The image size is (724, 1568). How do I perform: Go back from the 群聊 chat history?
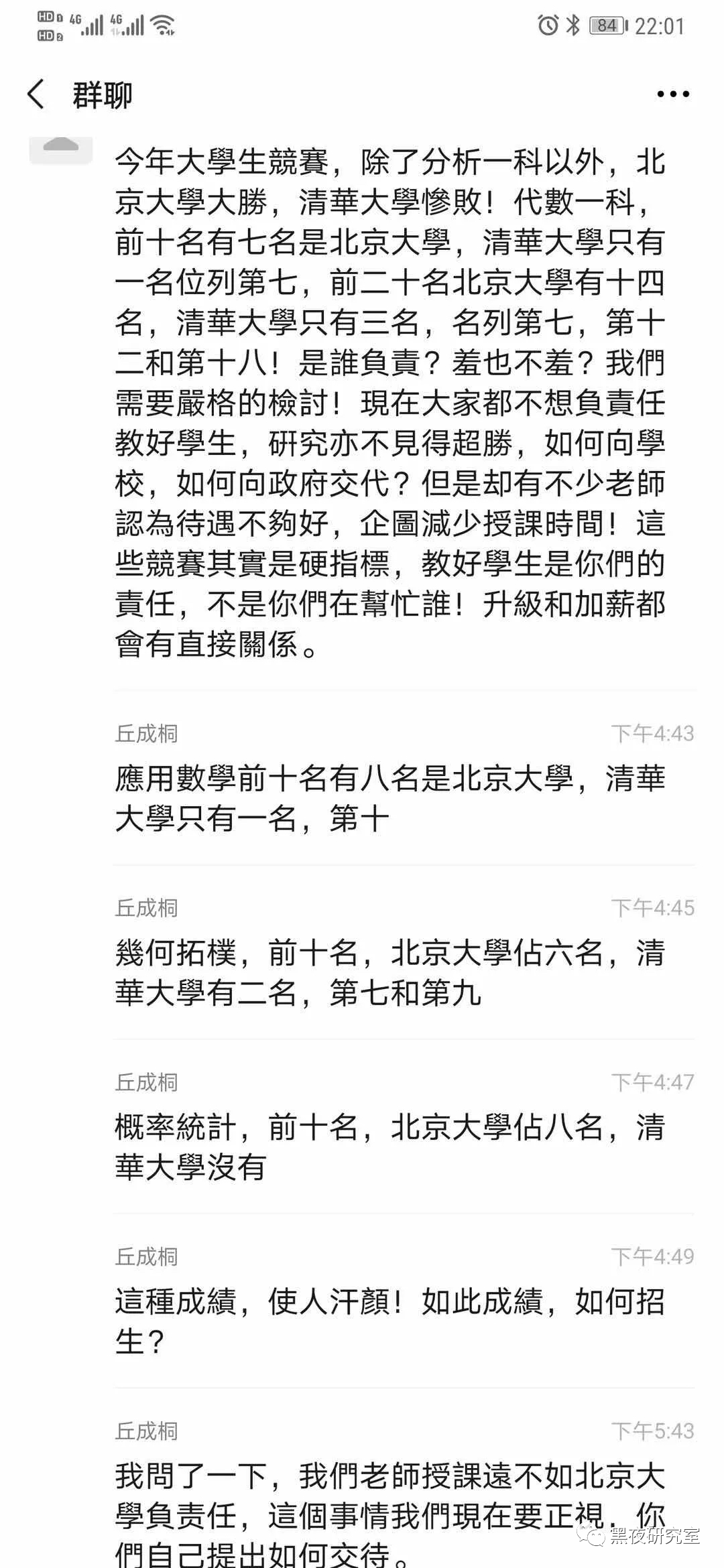click(x=36, y=94)
